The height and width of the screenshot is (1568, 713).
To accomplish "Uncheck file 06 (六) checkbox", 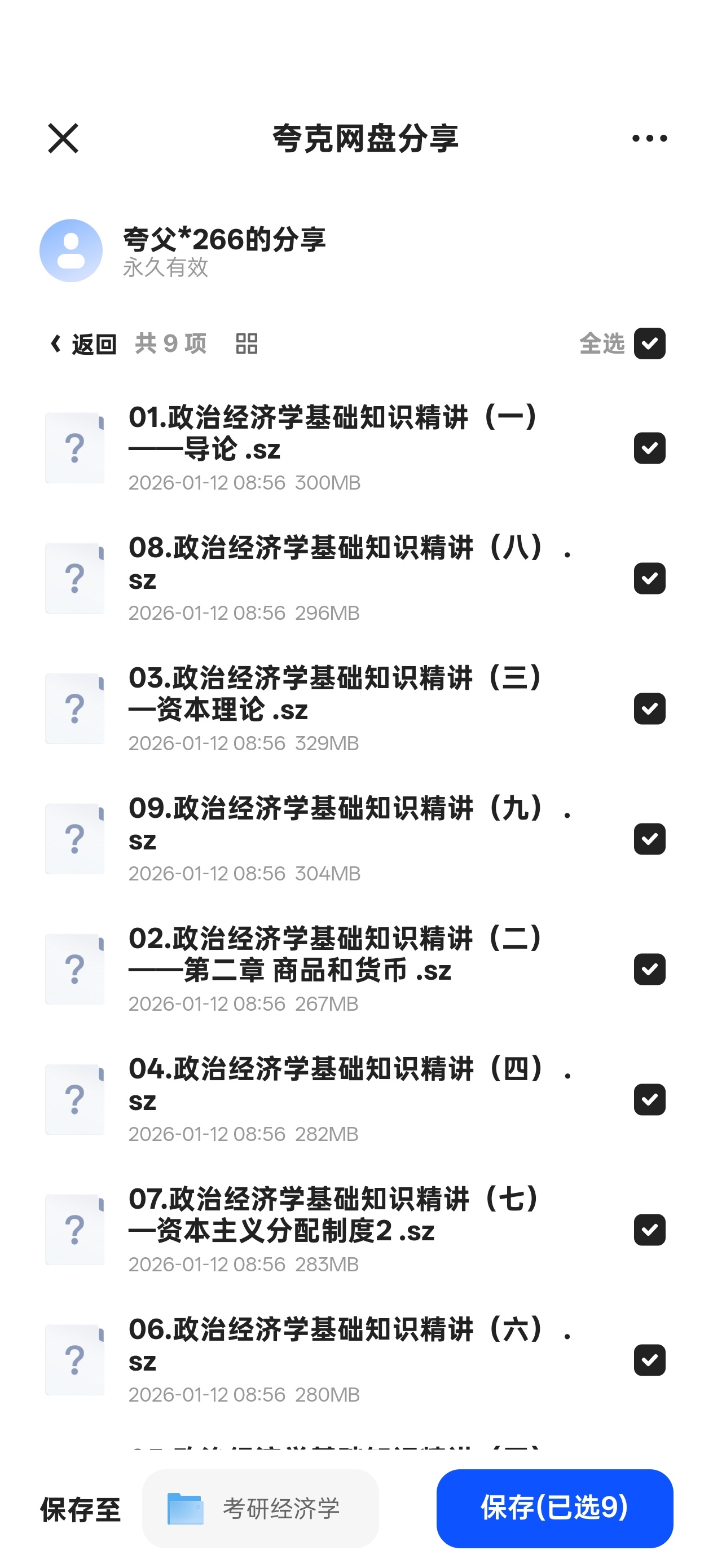I will (x=649, y=1360).
